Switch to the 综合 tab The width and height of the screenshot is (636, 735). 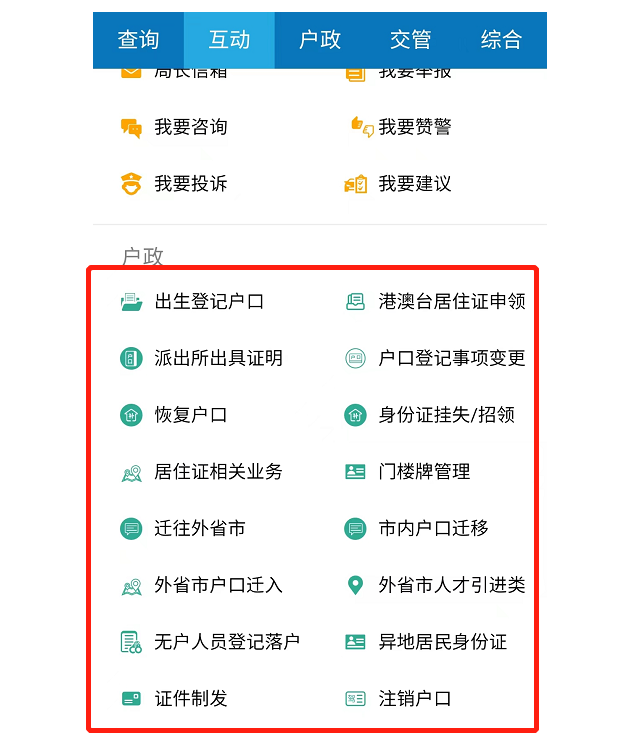(501, 40)
